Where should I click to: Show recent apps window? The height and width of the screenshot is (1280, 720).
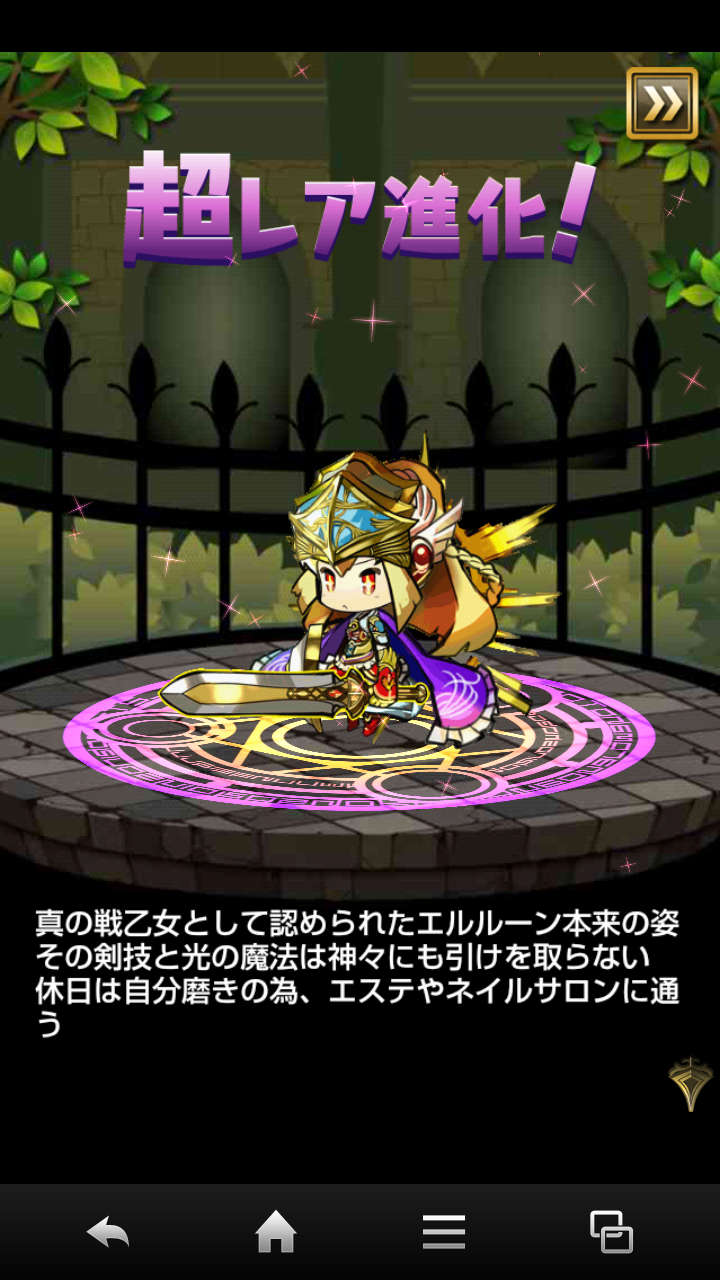(x=610, y=1232)
